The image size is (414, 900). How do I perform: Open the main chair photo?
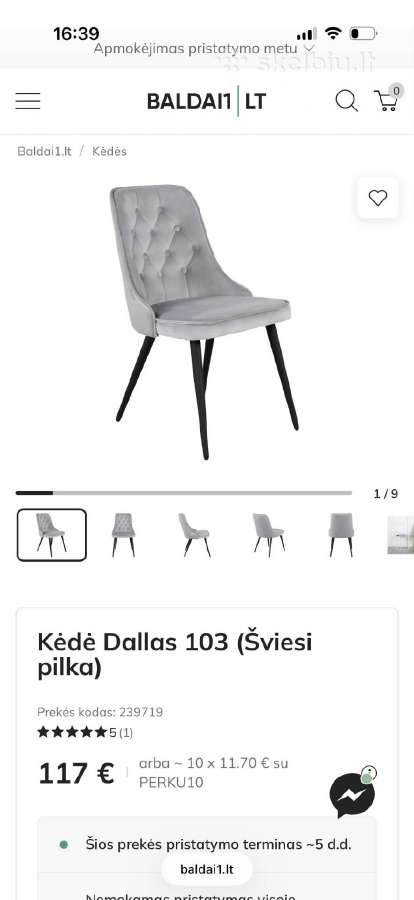click(x=201, y=321)
